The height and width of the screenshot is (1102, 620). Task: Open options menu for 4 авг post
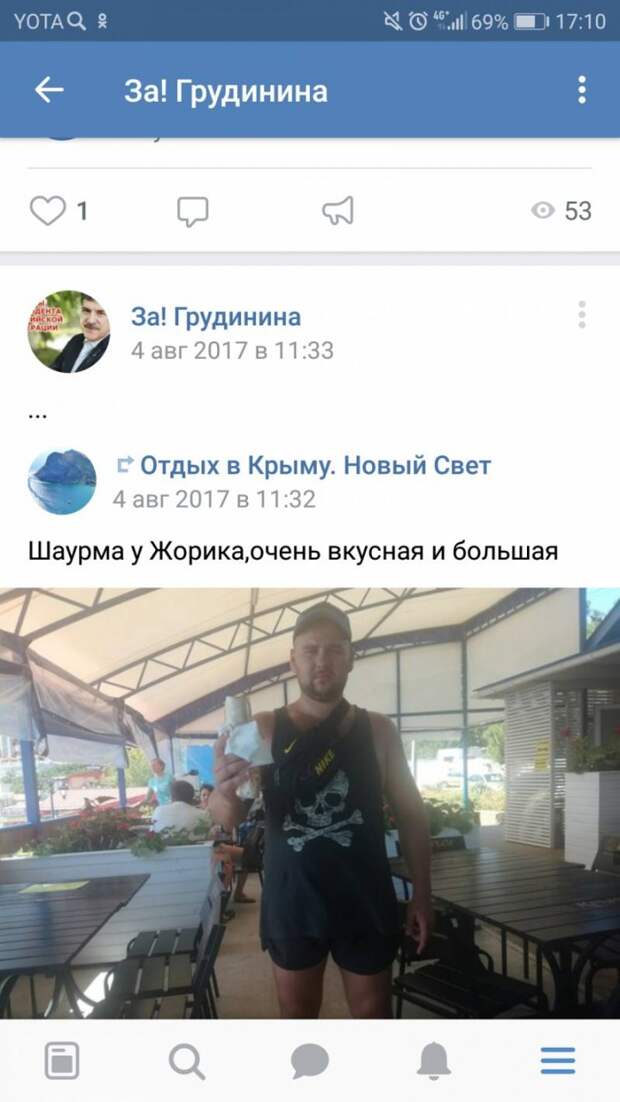click(x=581, y=315)
